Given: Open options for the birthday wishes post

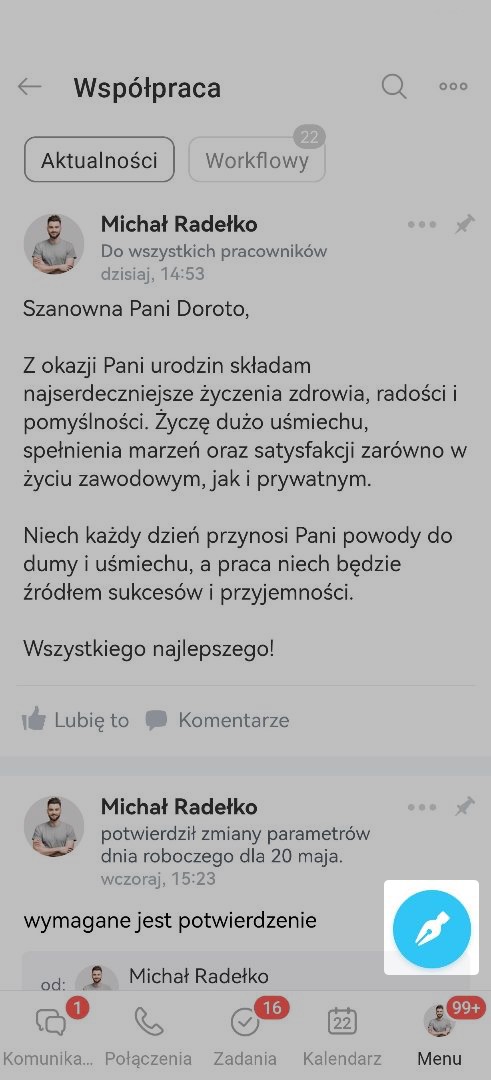Looking at the screenshot, I should 421,225.
